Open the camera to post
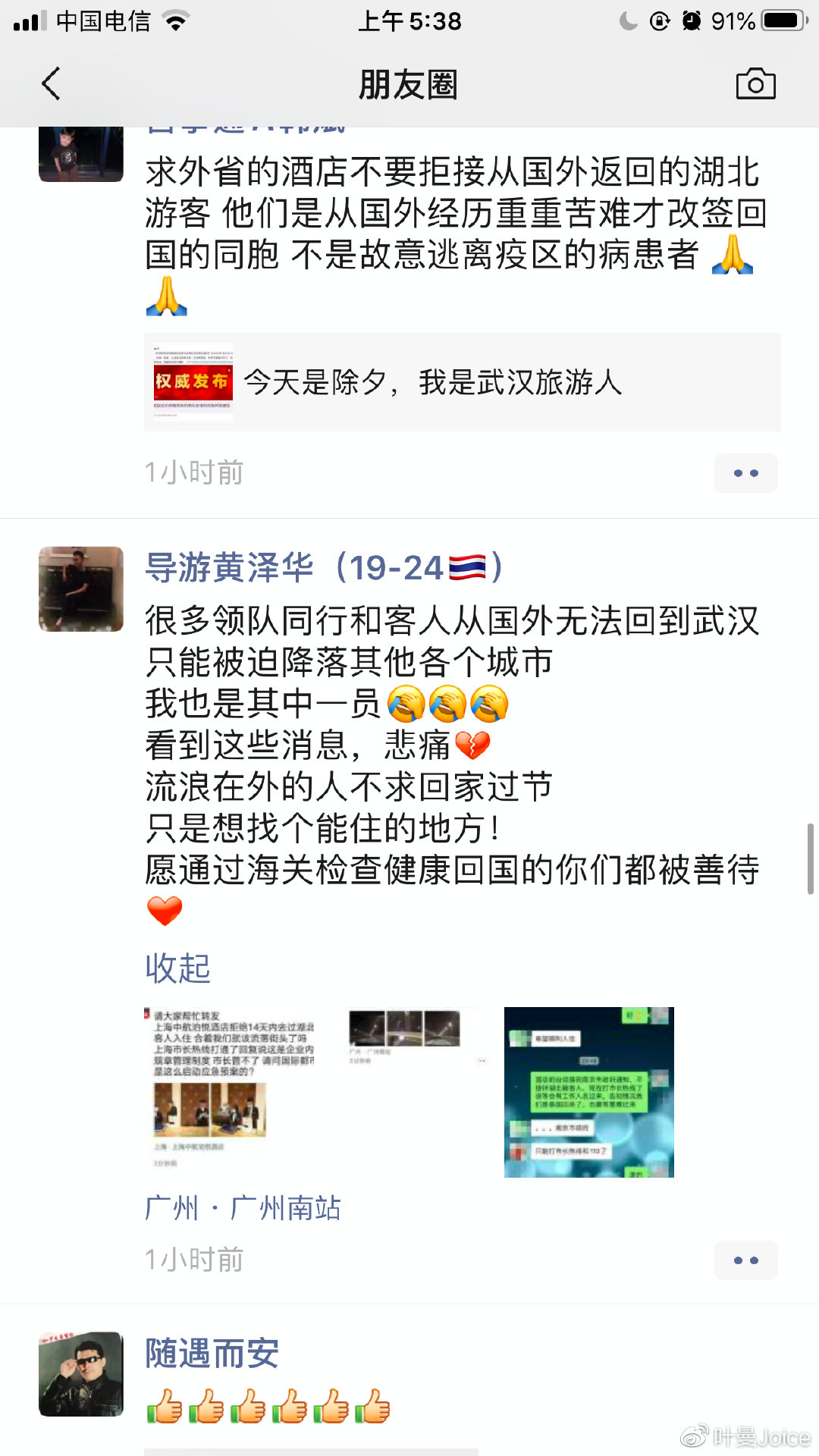The image size is (819, 1456). click(x=755, y=84)
